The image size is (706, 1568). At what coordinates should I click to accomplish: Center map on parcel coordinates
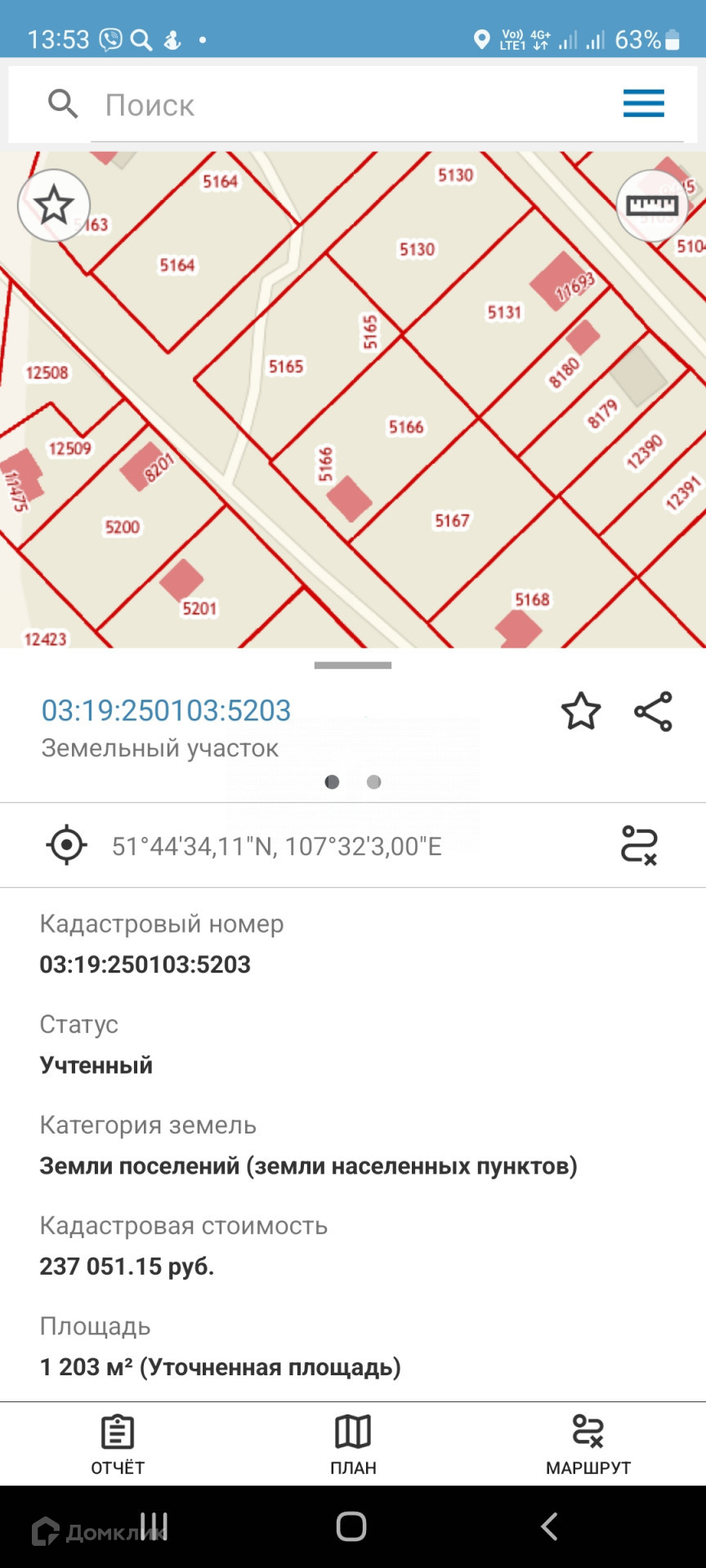click(67, 844)
